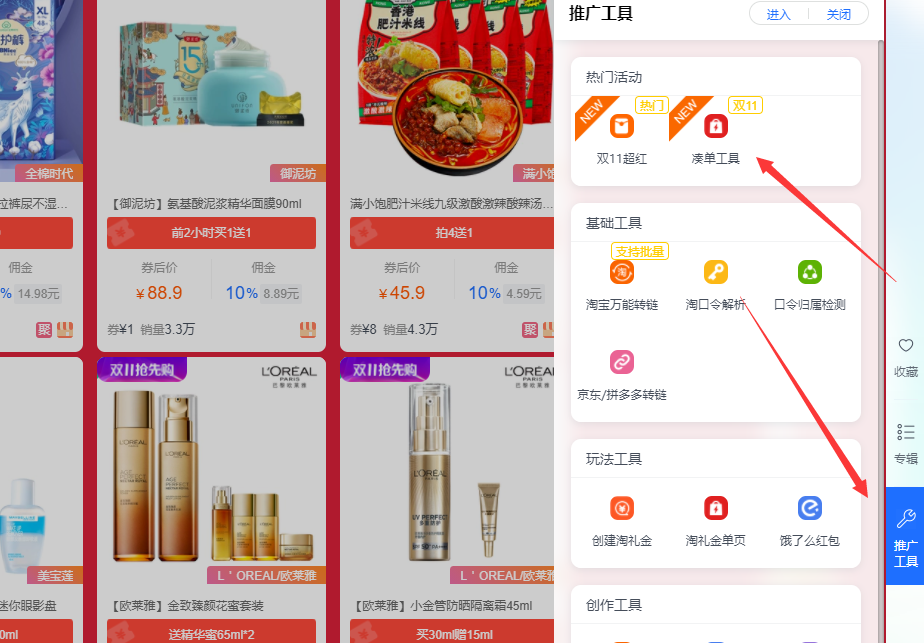Tap 前2小时买1送1 promo button
The height and width of the screenshot is (643, 924).
click(x=211, y=233)
